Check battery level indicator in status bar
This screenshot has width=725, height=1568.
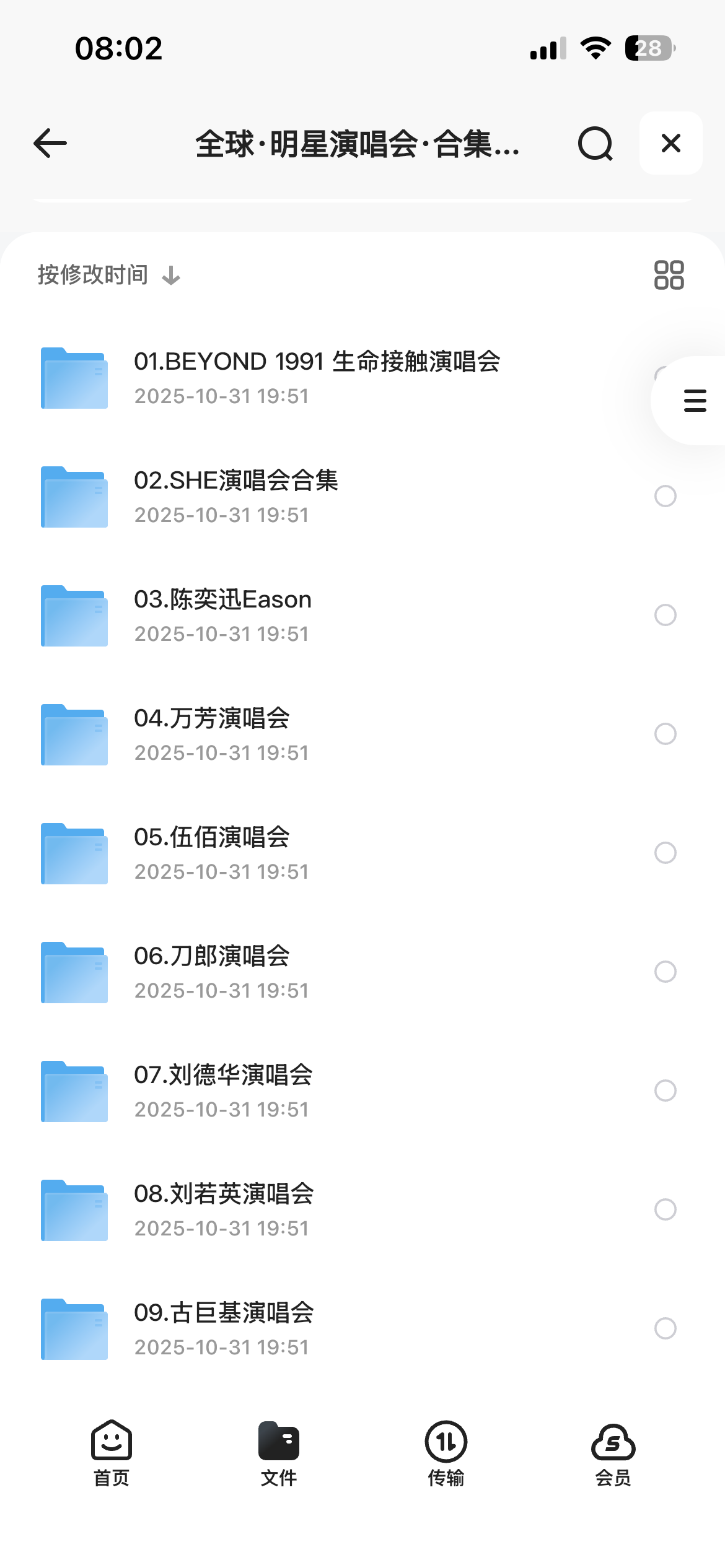[648, 47]
